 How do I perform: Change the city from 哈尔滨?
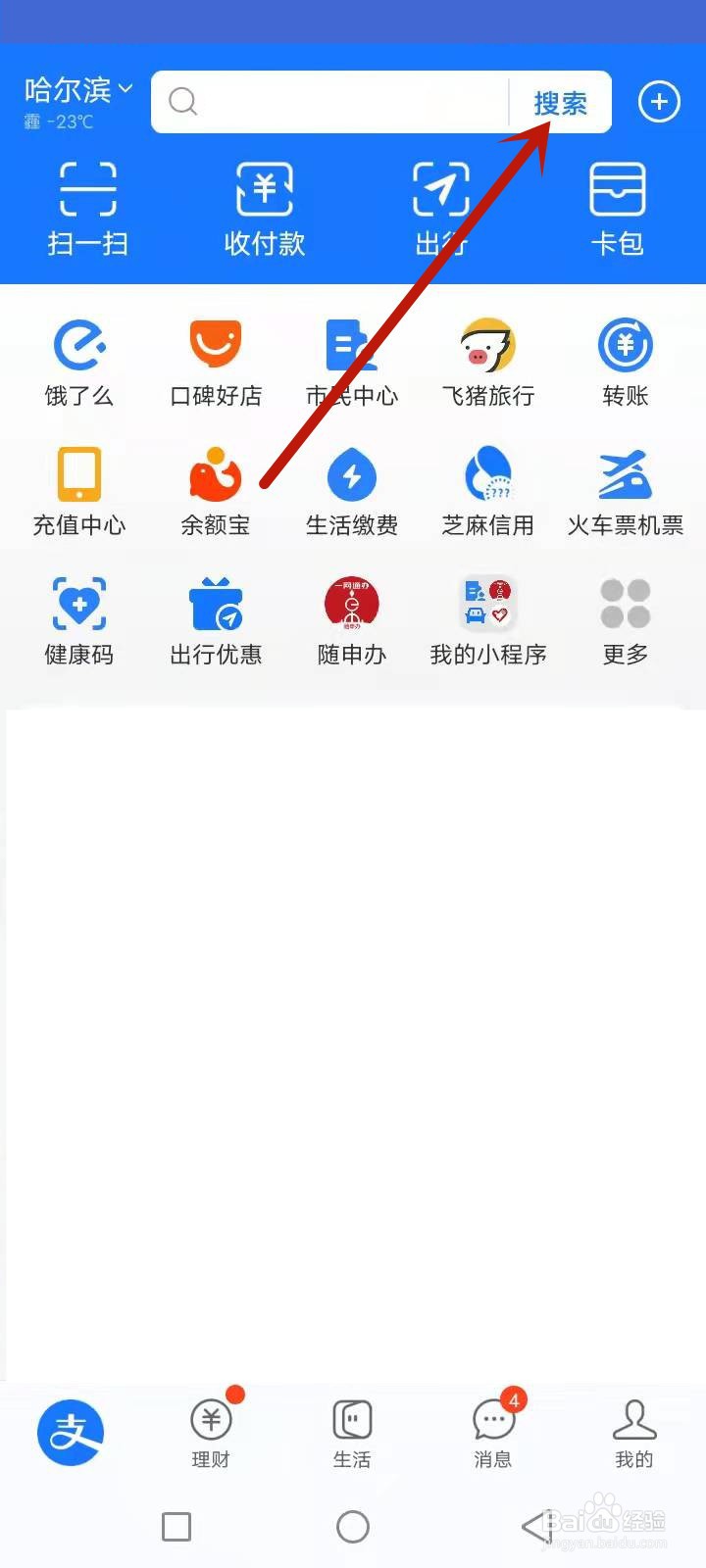click(78, 91)
